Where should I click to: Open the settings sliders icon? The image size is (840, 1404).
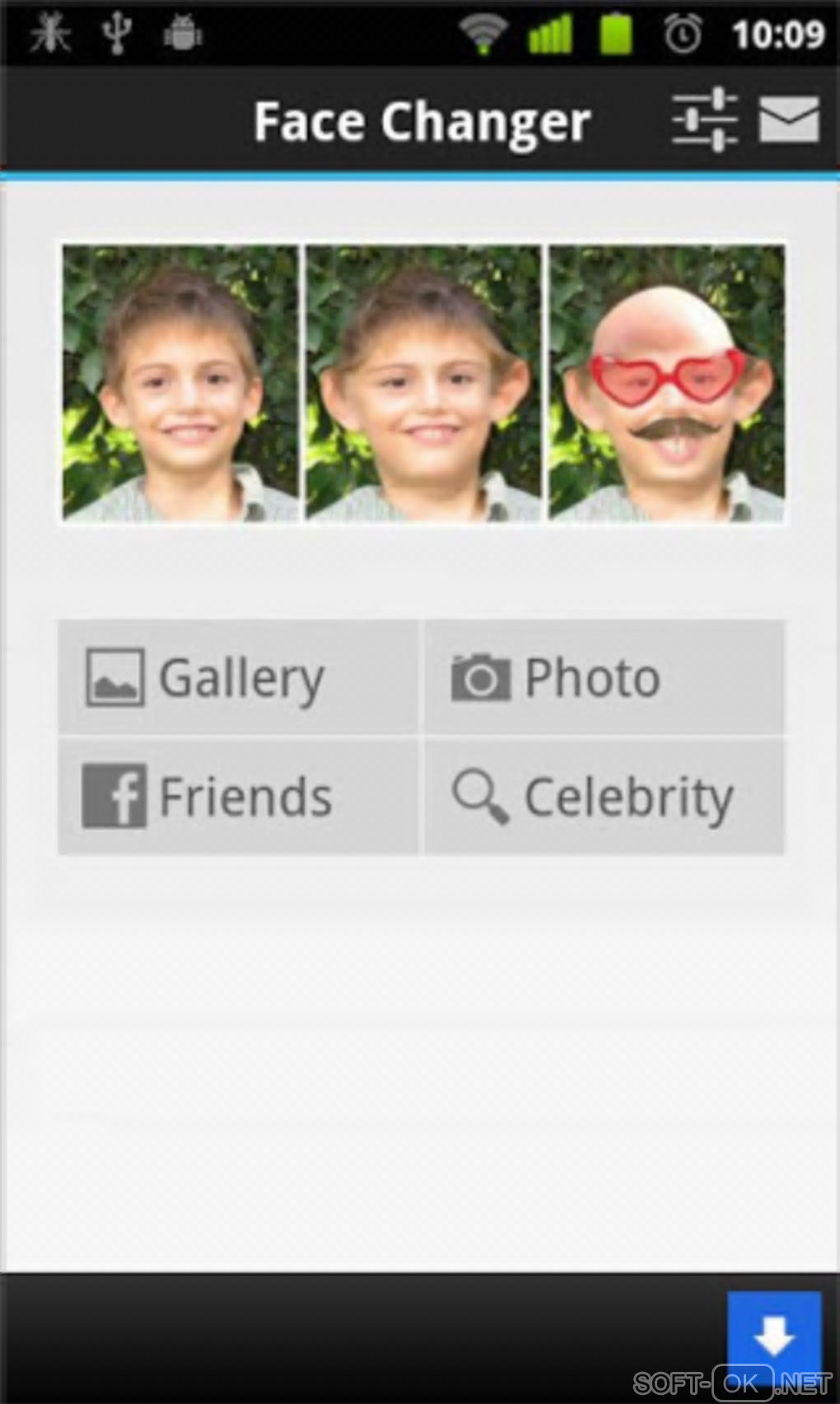(x=705, y=119)
